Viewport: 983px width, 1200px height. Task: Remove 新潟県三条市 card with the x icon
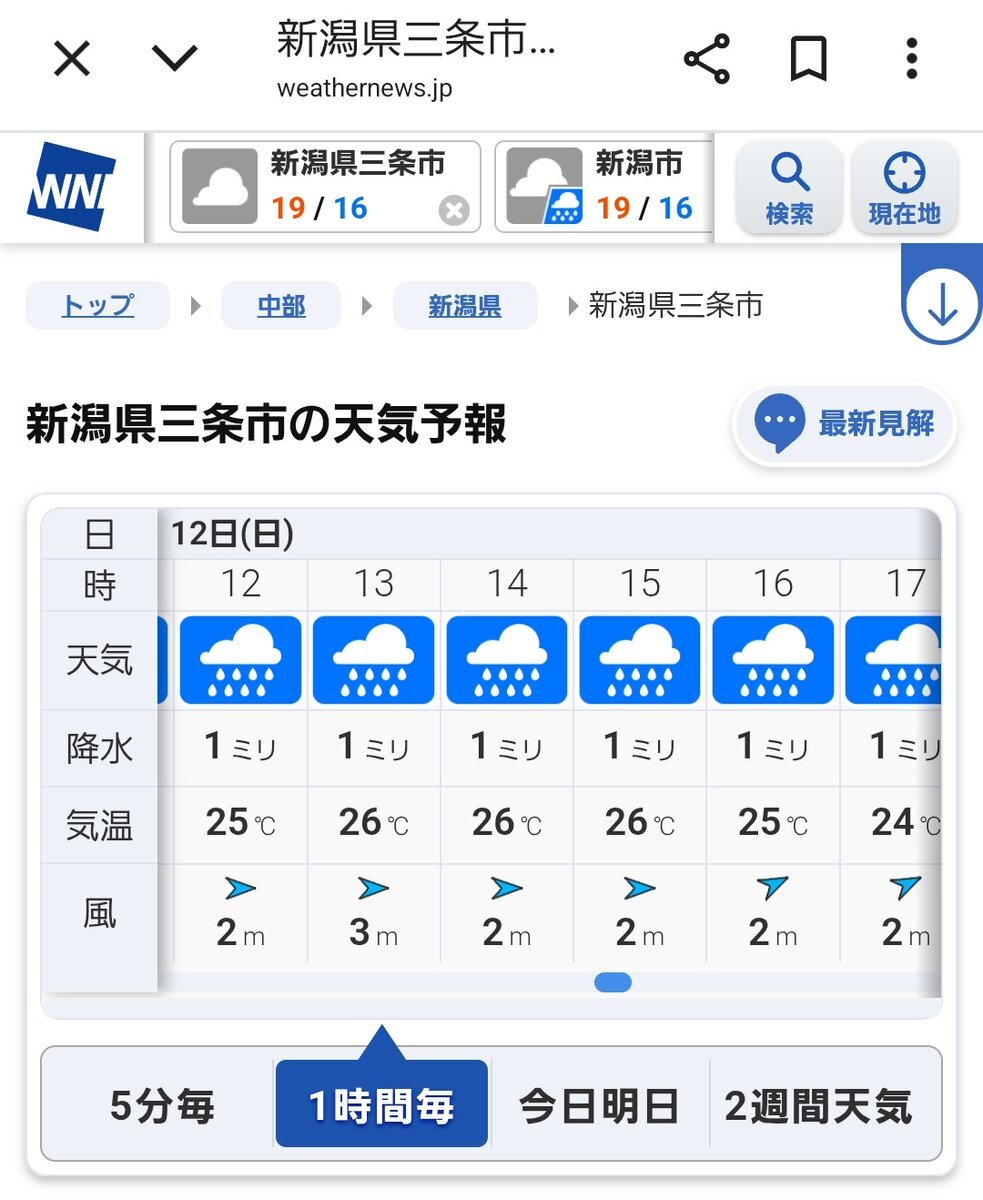(x=453, y=211)
